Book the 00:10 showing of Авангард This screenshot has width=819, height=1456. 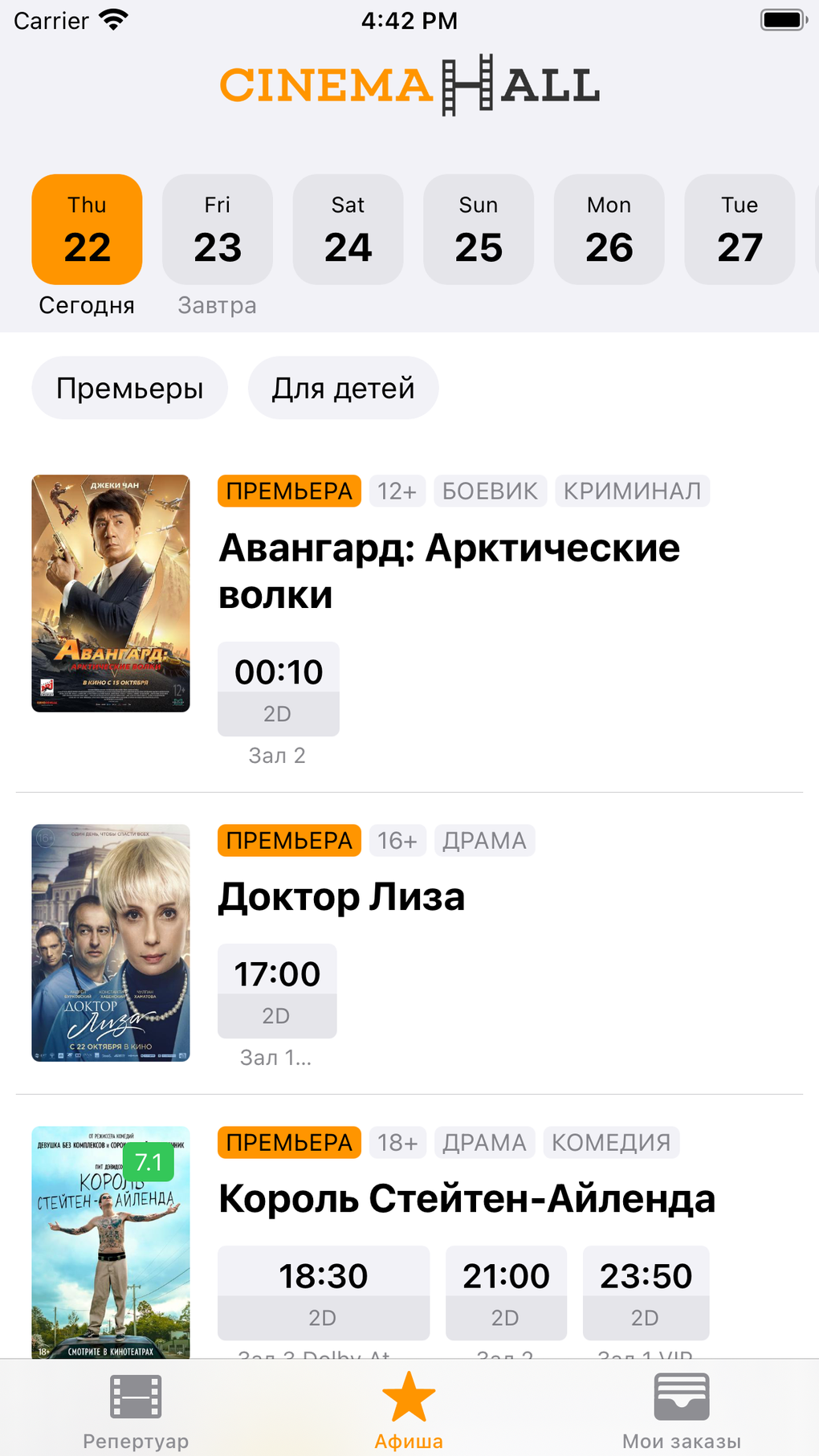tap(279, 688)
